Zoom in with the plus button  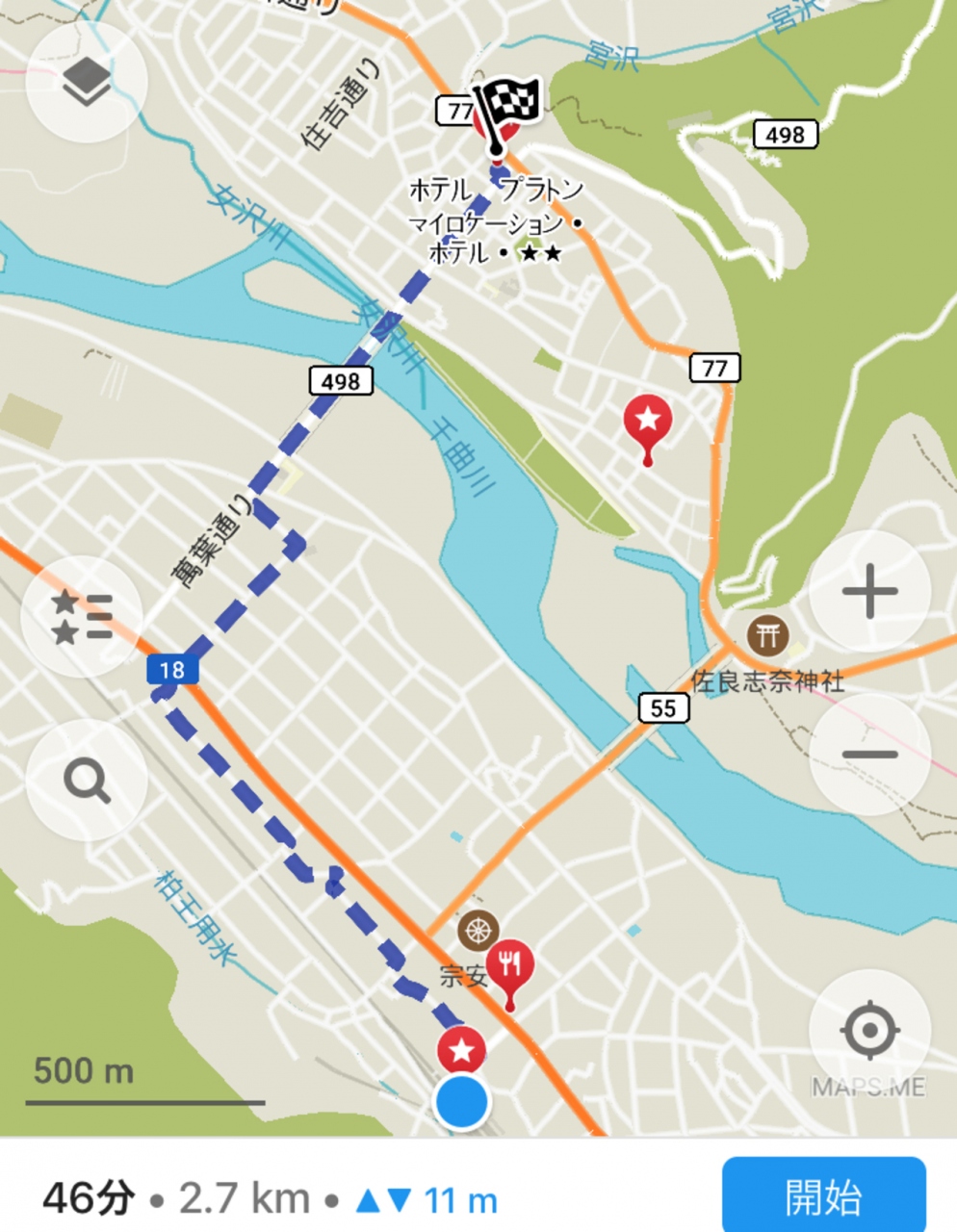869,591
